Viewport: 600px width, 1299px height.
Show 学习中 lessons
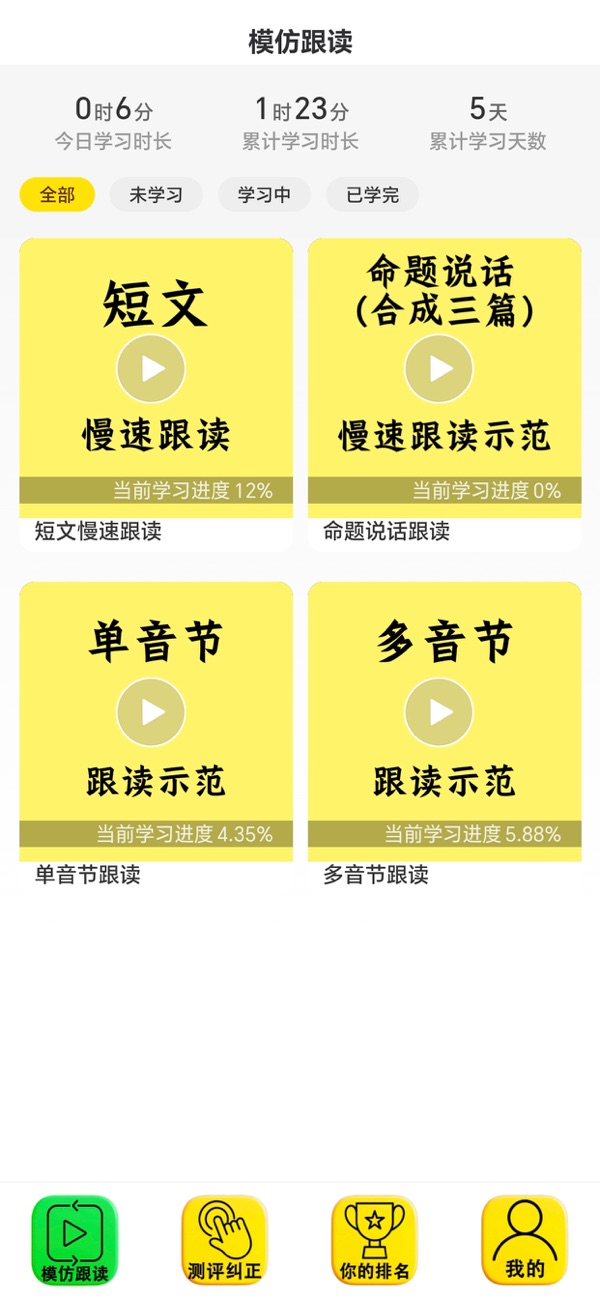click(264, 195)
